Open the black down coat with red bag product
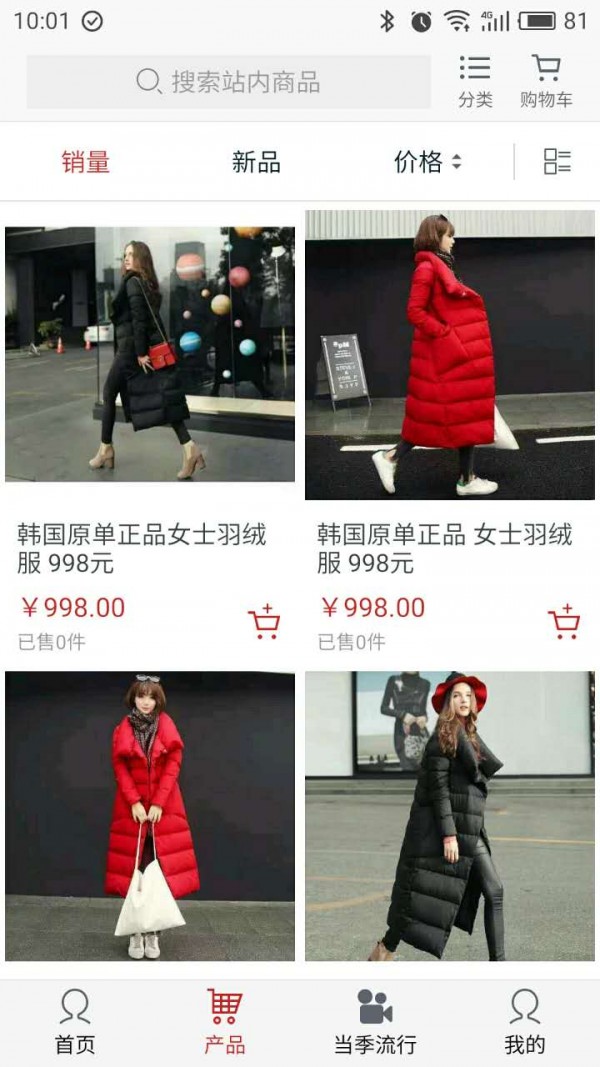Viewport: 600px width, 1067px height. tap(150, 354)
